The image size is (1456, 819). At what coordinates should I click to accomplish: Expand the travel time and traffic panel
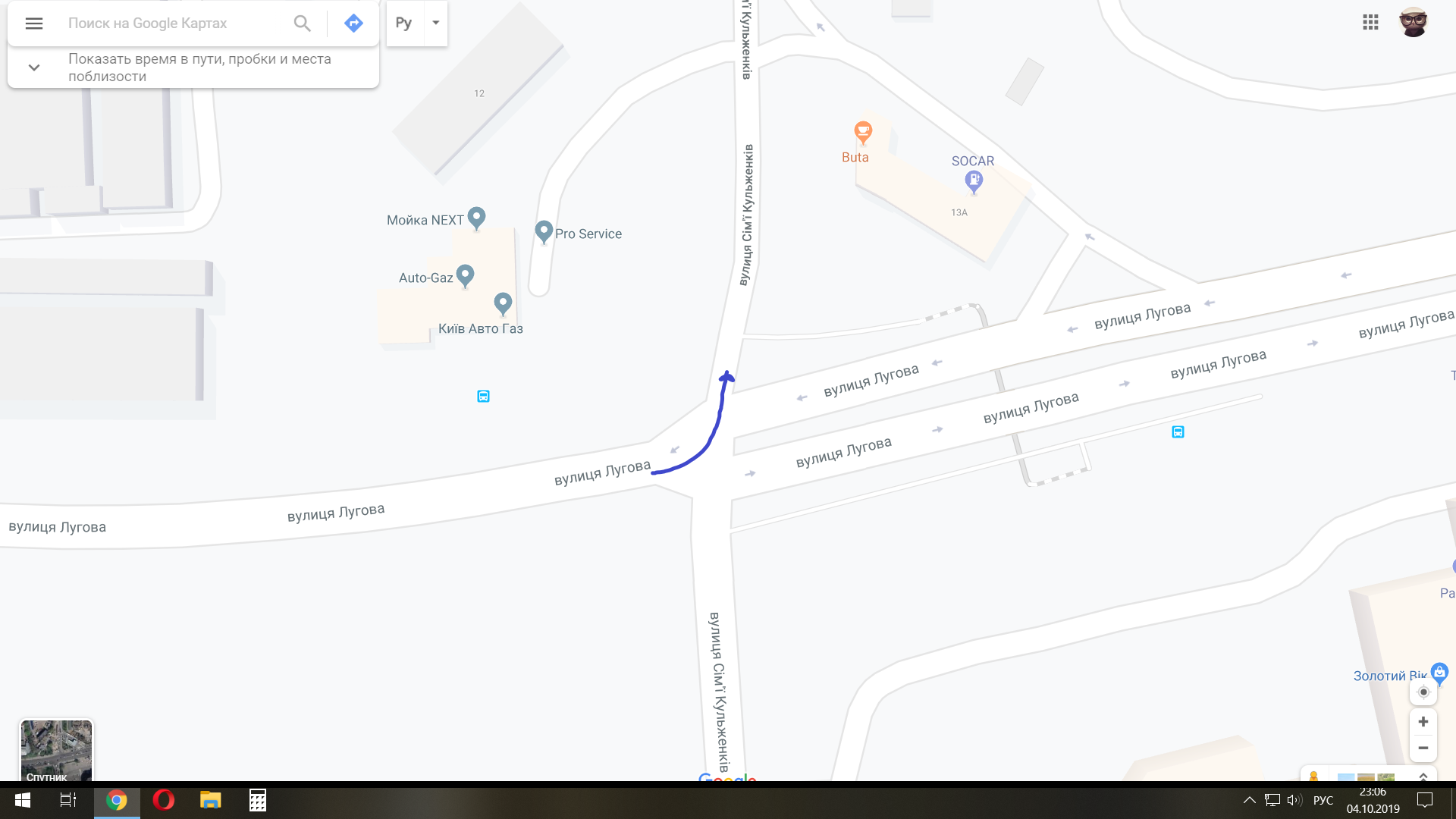coord(33,67)
